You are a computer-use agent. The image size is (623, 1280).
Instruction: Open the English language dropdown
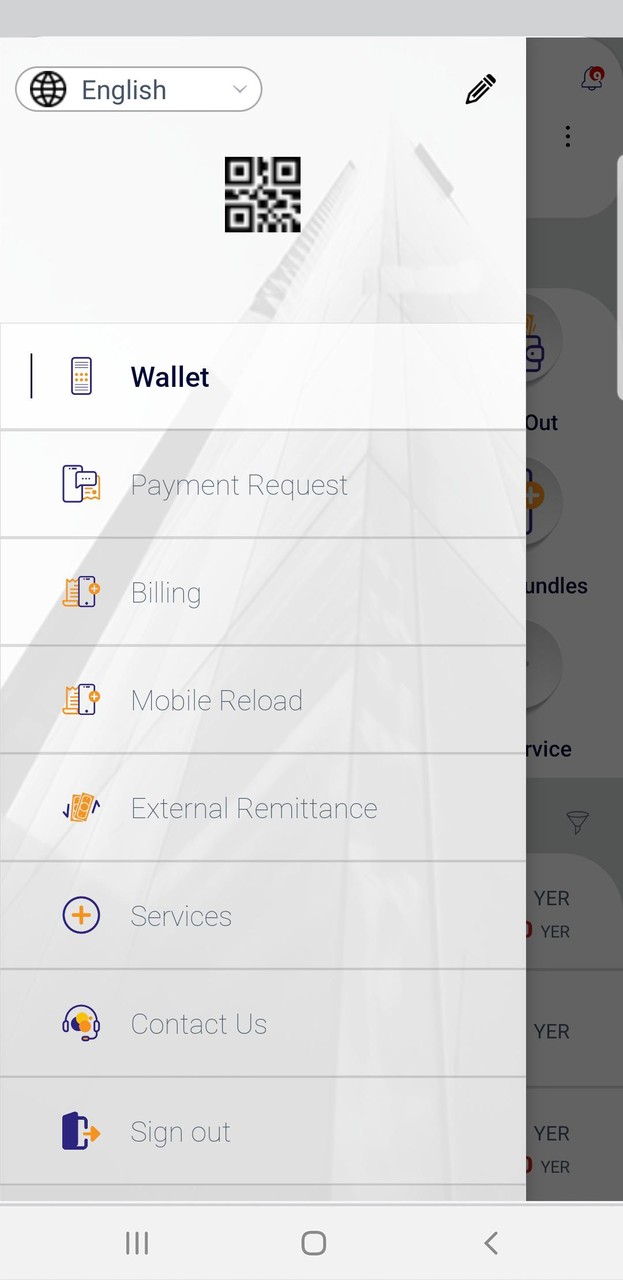click(x=139, y=90)
